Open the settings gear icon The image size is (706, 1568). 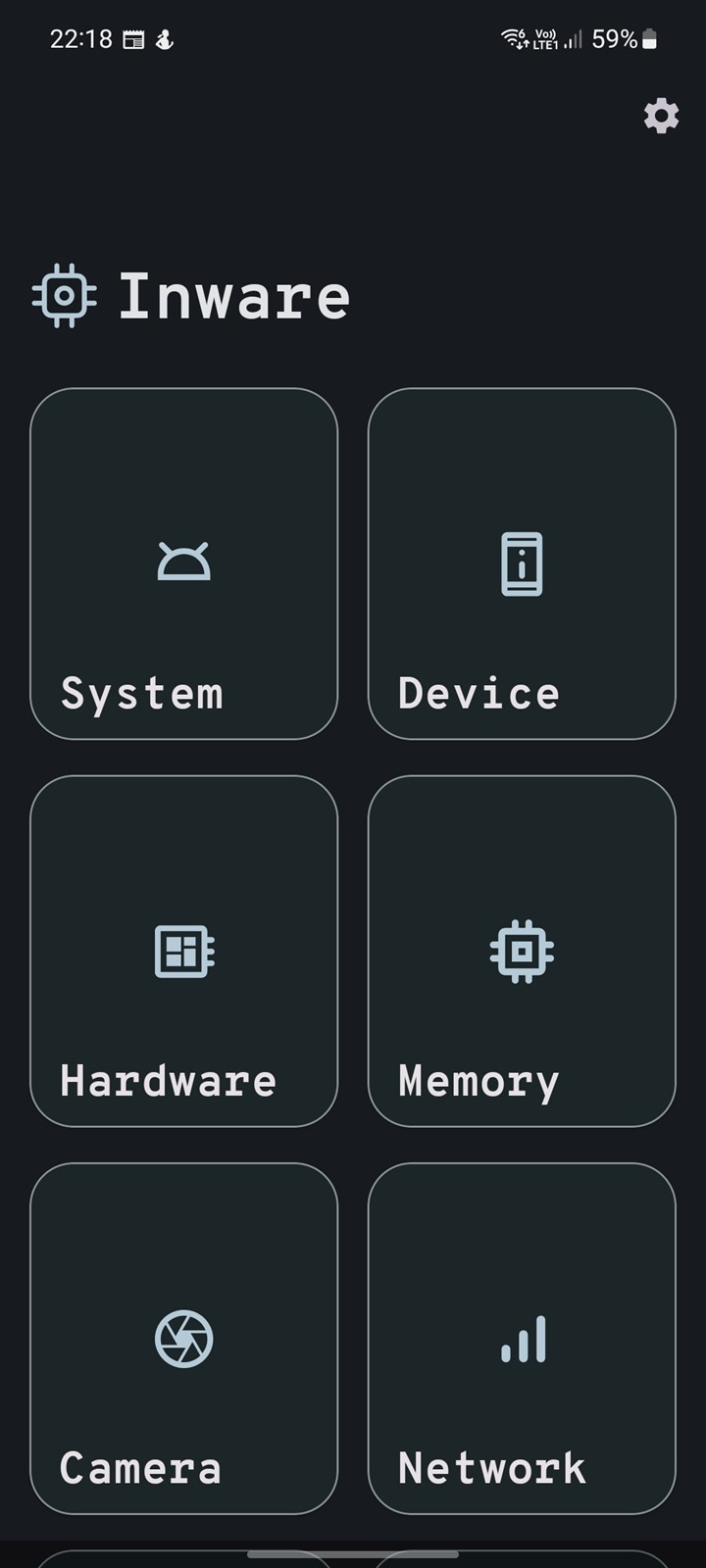click(661, 116)
